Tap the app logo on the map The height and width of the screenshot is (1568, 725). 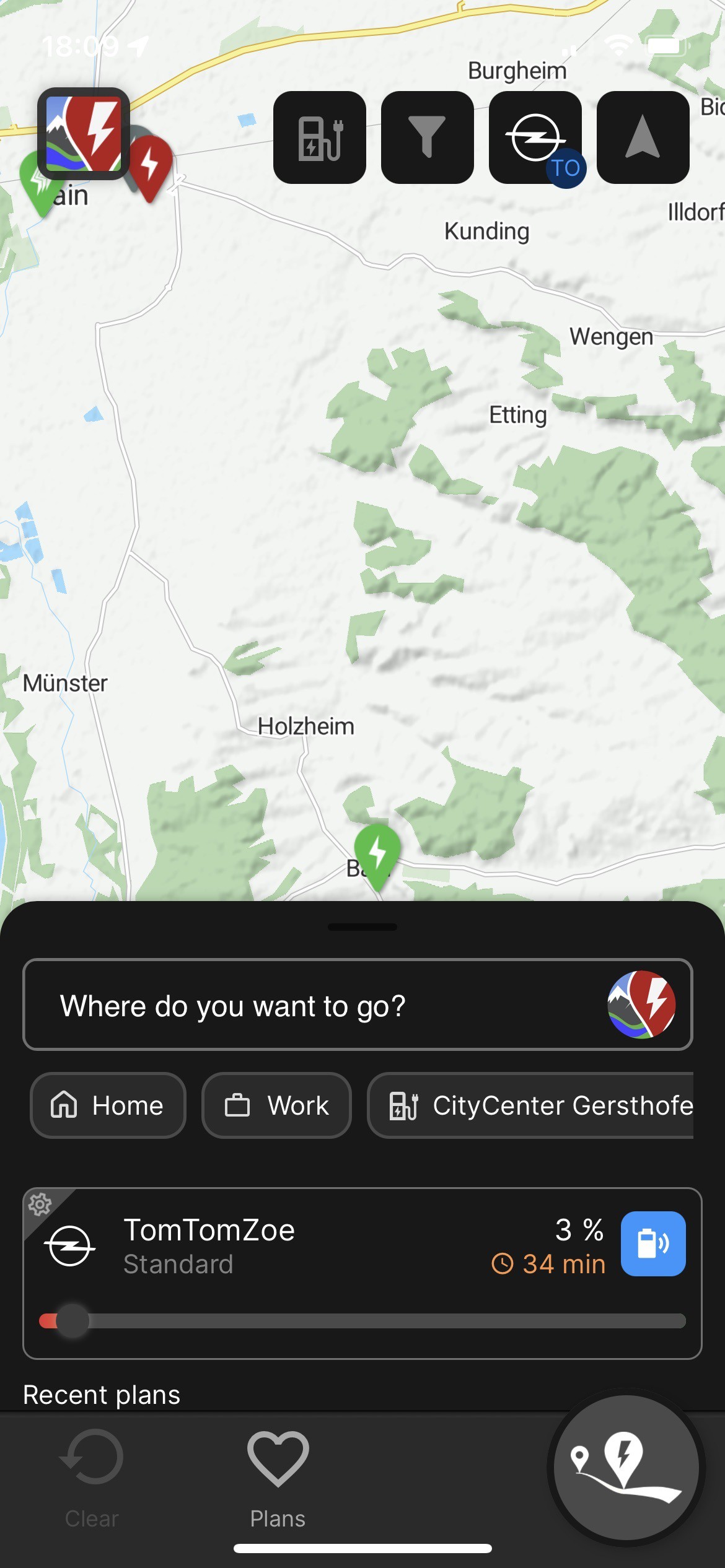coord(84,134)
